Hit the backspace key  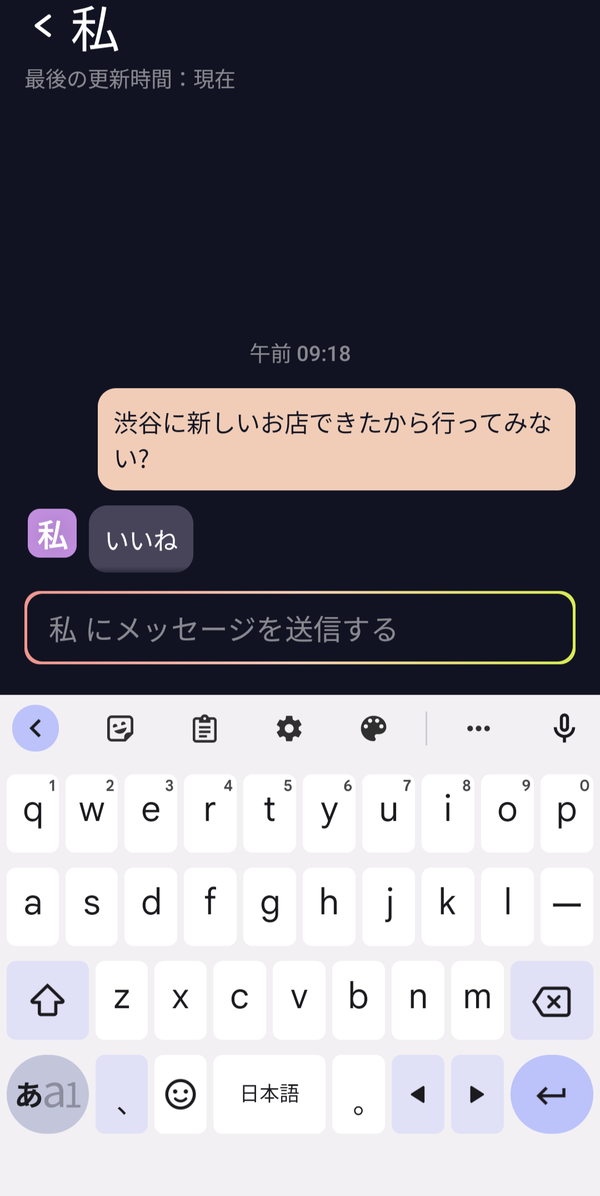[x=551, y=1000]
